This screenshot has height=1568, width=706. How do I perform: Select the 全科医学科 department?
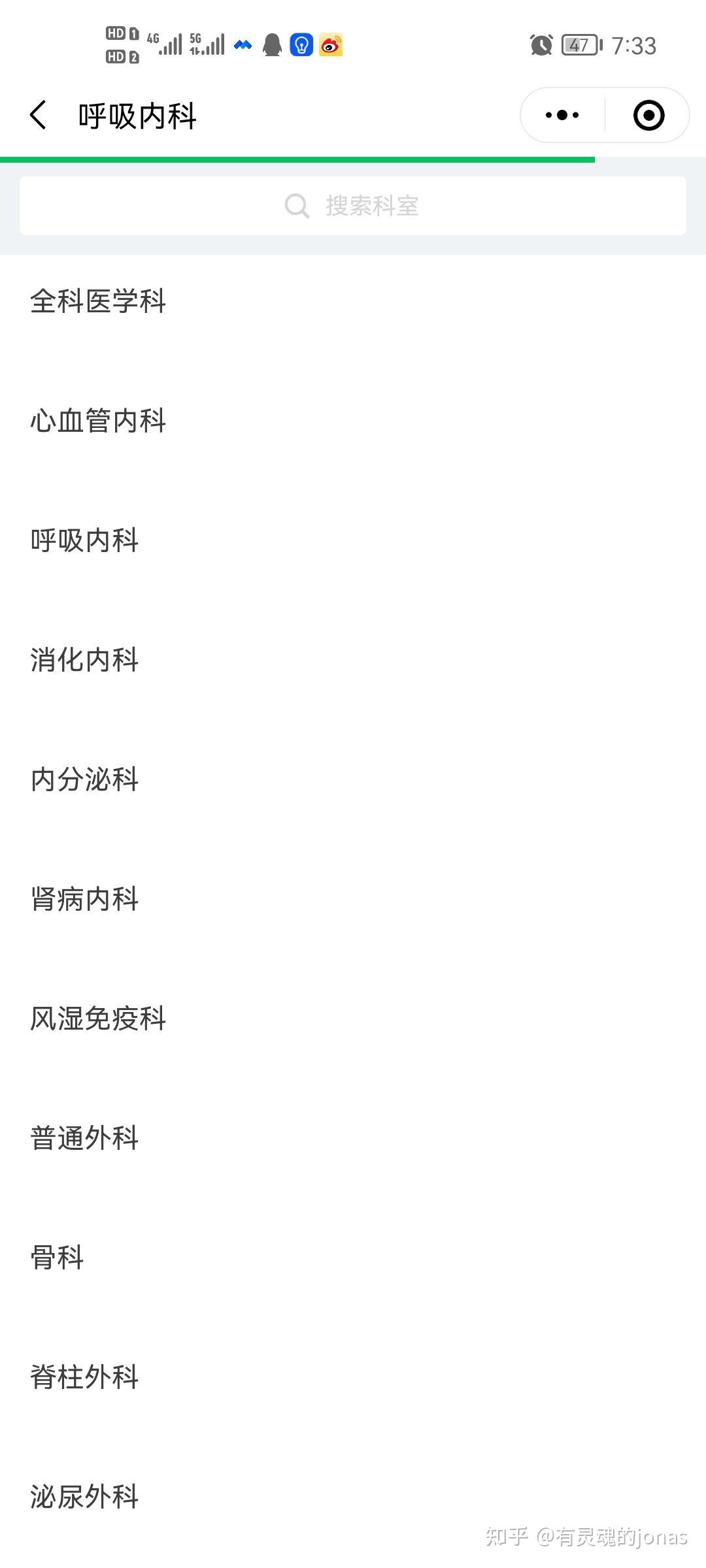coord(98,301)
